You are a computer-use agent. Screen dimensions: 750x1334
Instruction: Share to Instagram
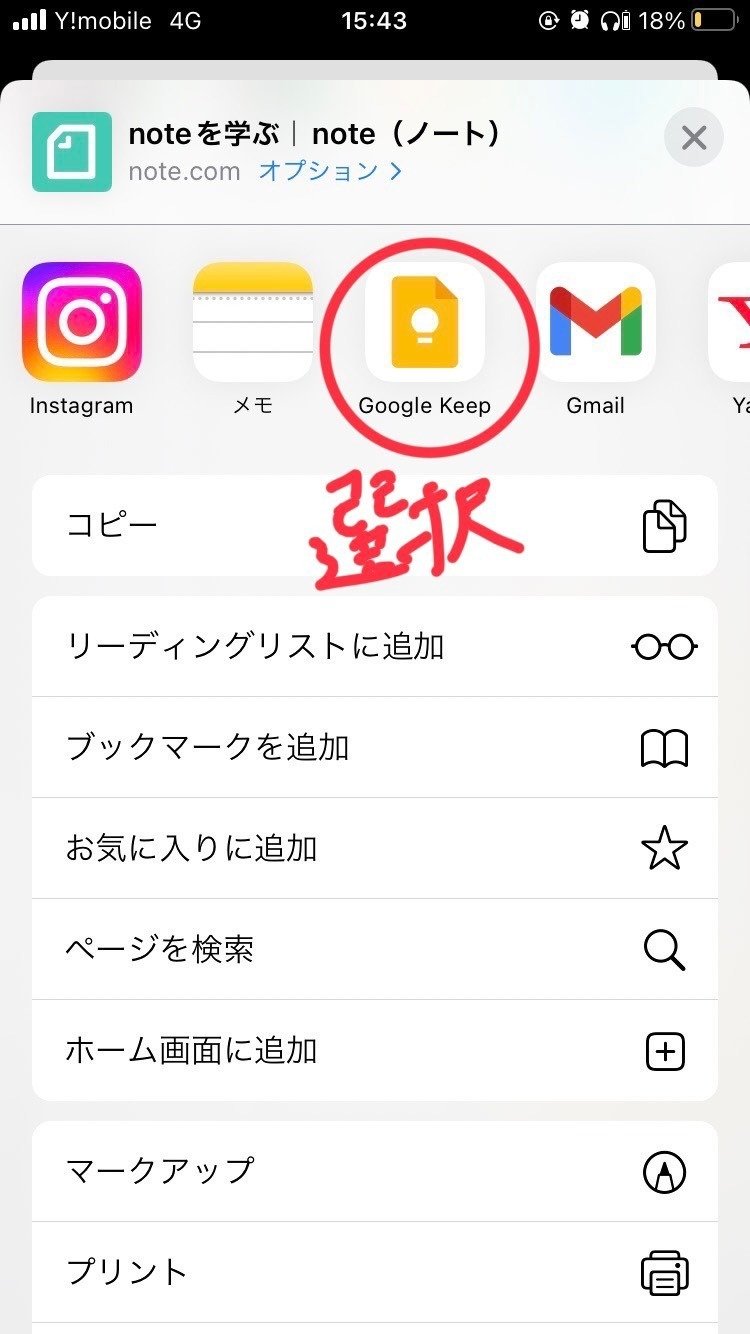point(81,322)
